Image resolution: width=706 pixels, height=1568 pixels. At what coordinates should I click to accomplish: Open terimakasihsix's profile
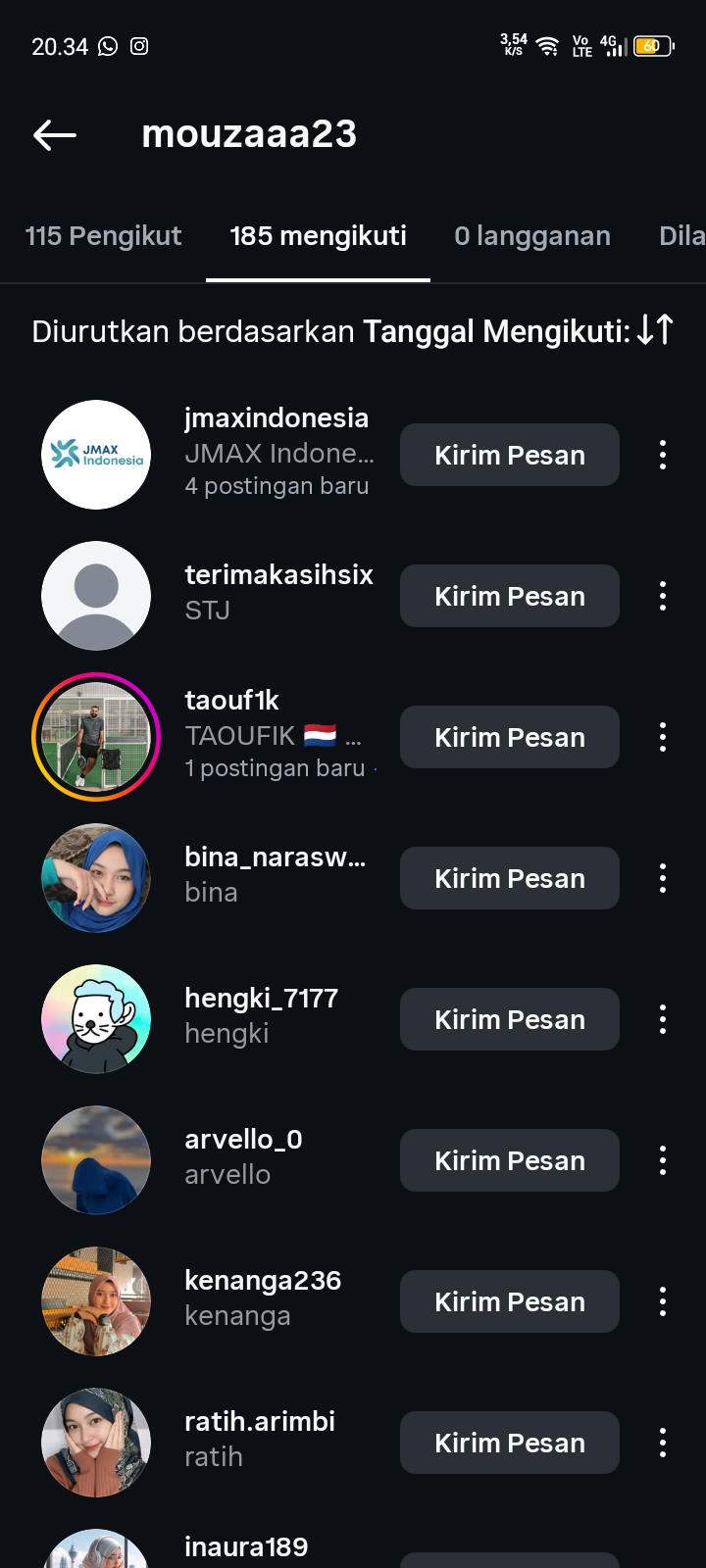(x=278, y=575)
